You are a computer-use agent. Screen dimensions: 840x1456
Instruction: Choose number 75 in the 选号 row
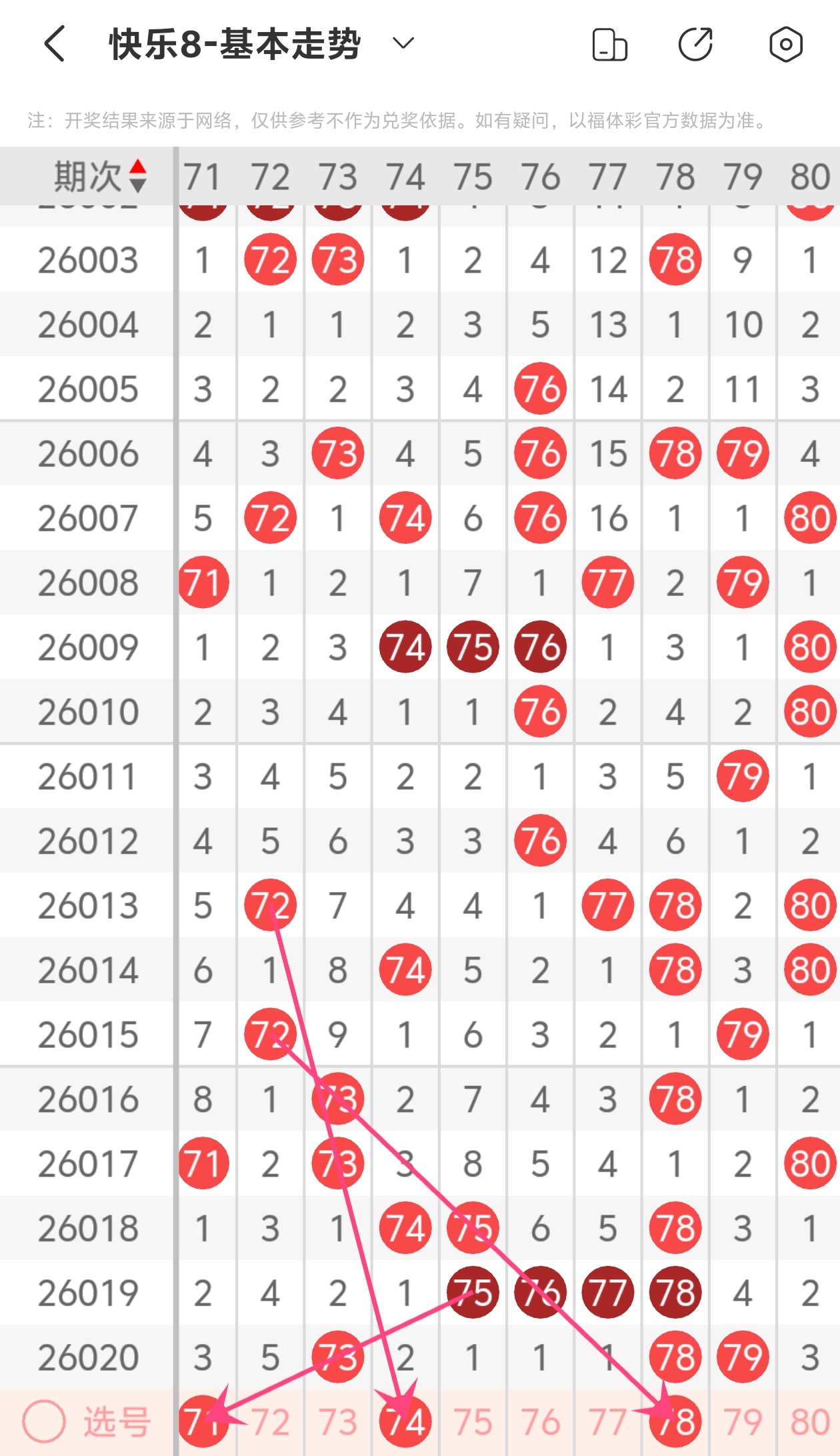(473, 1421)
